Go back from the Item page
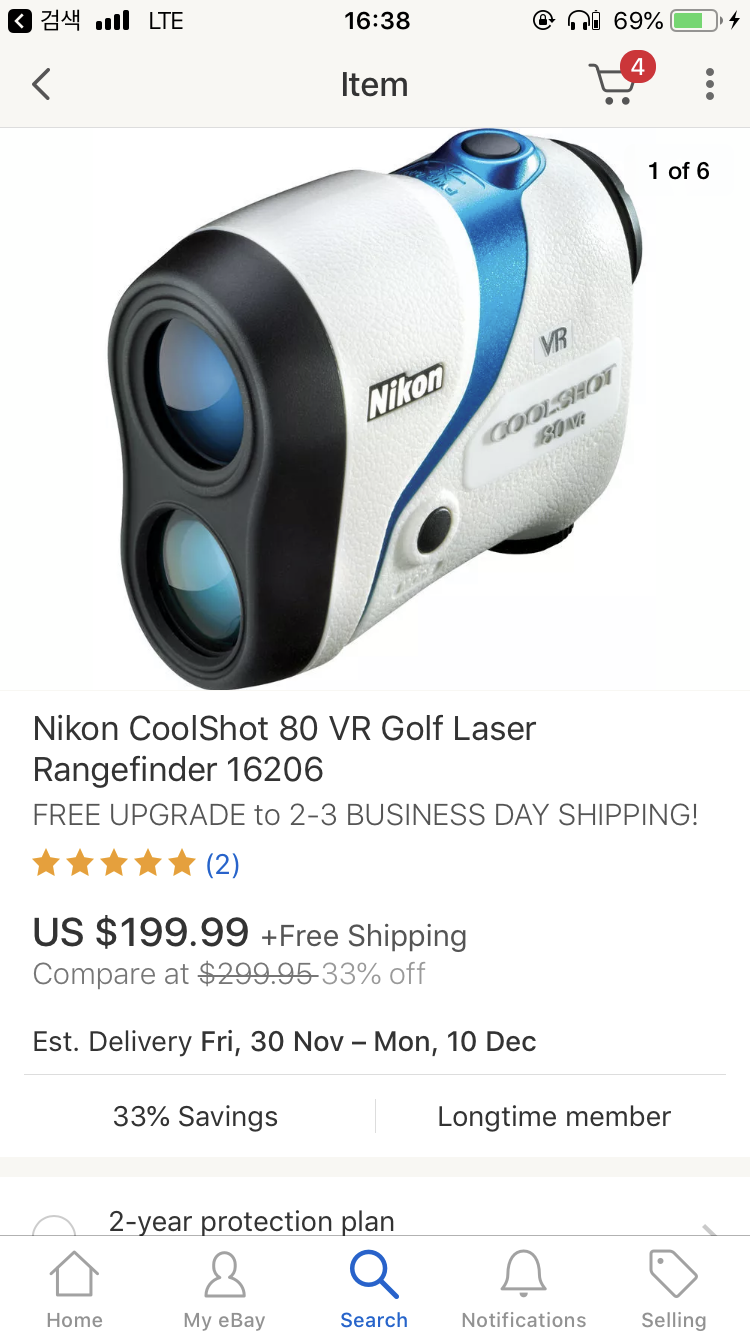The height and width of the screenshot is (1334, 750). click(x=41, y=85)
